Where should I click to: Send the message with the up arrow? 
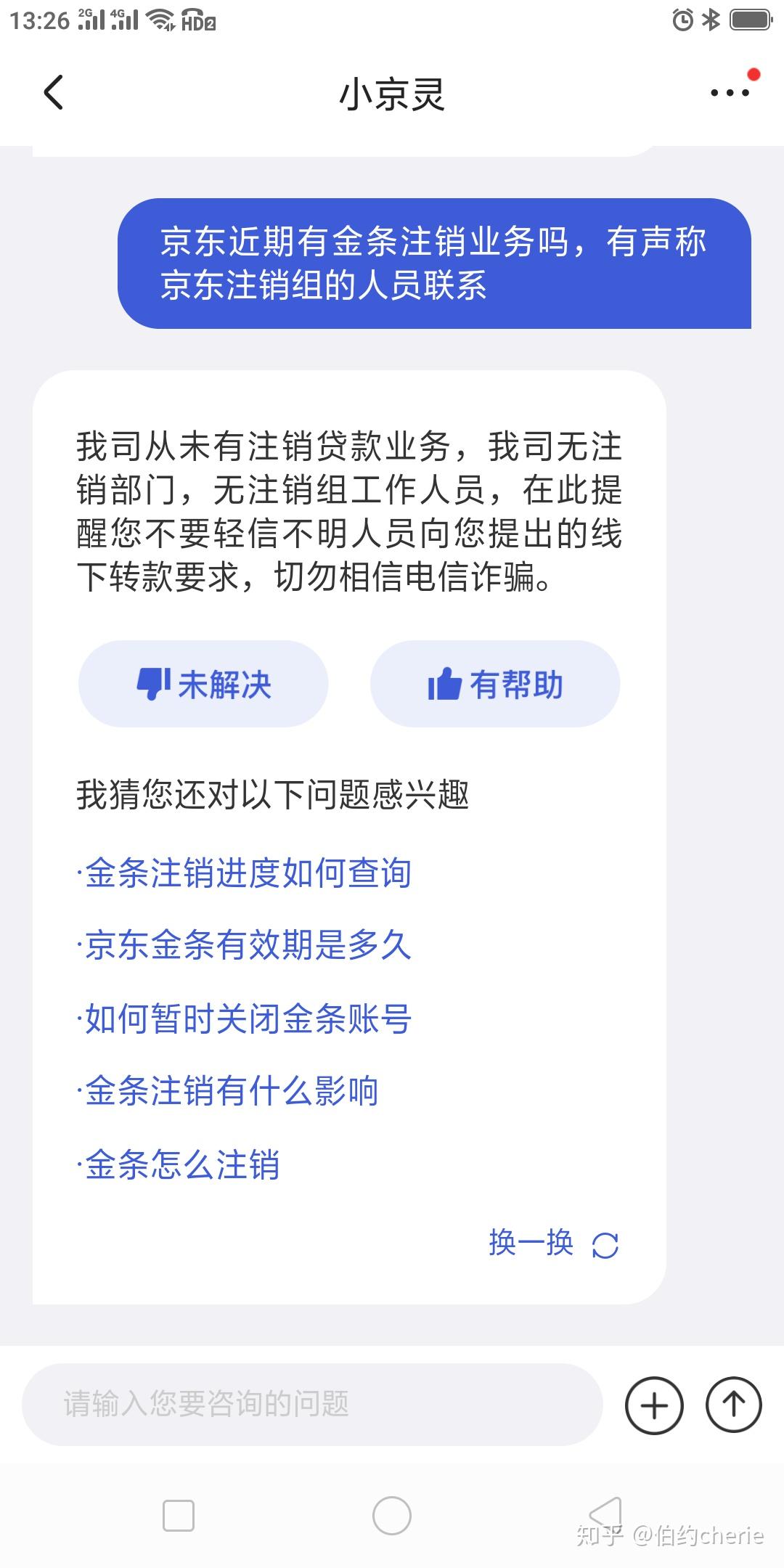[733, 1405]
